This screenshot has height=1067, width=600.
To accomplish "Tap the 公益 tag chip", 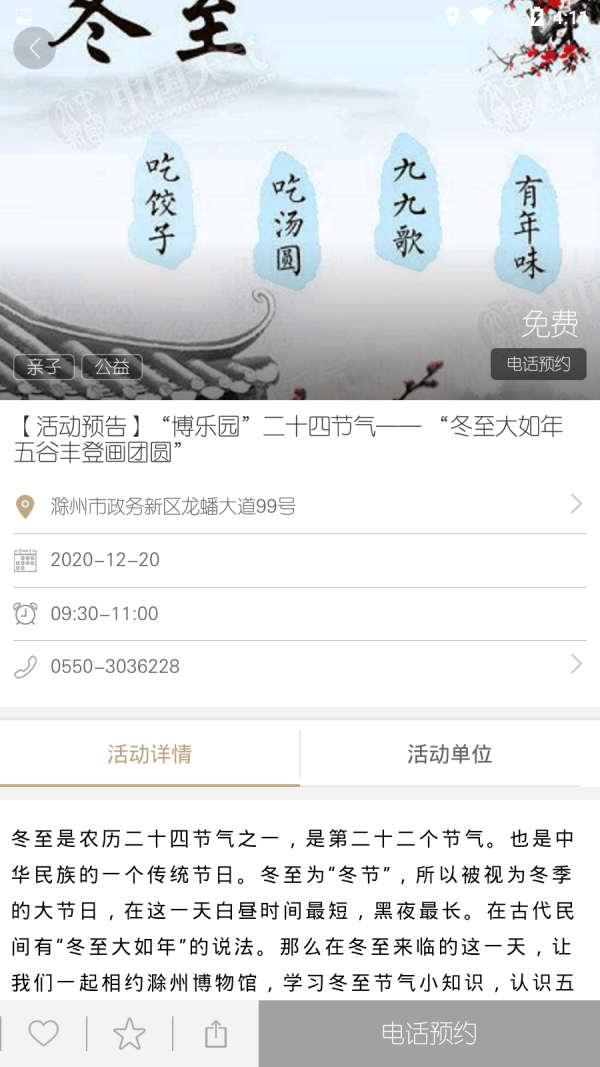I will pyautogui.click(x=112, y=367).
